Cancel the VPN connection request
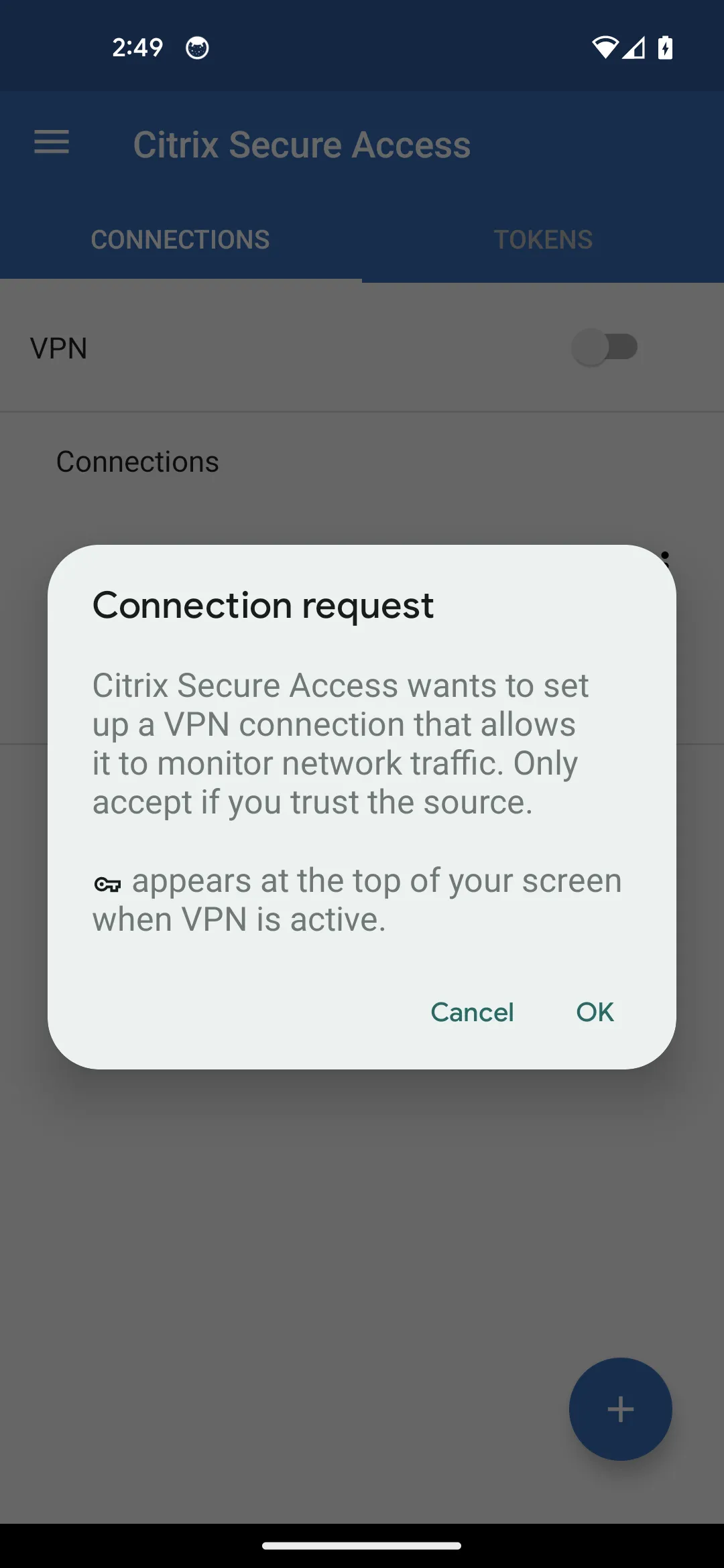 point(472,1012)
